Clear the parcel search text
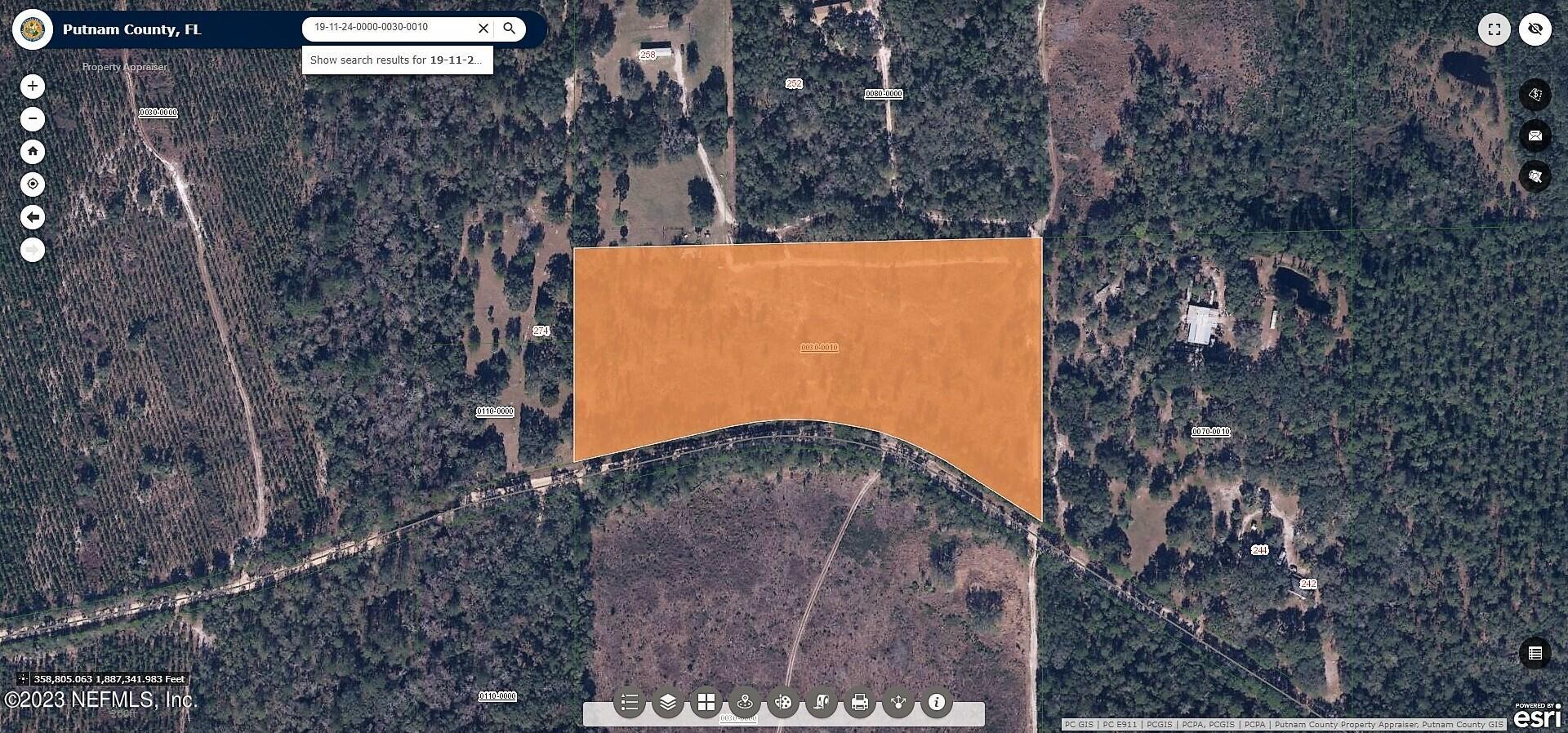 coord(483,29)
